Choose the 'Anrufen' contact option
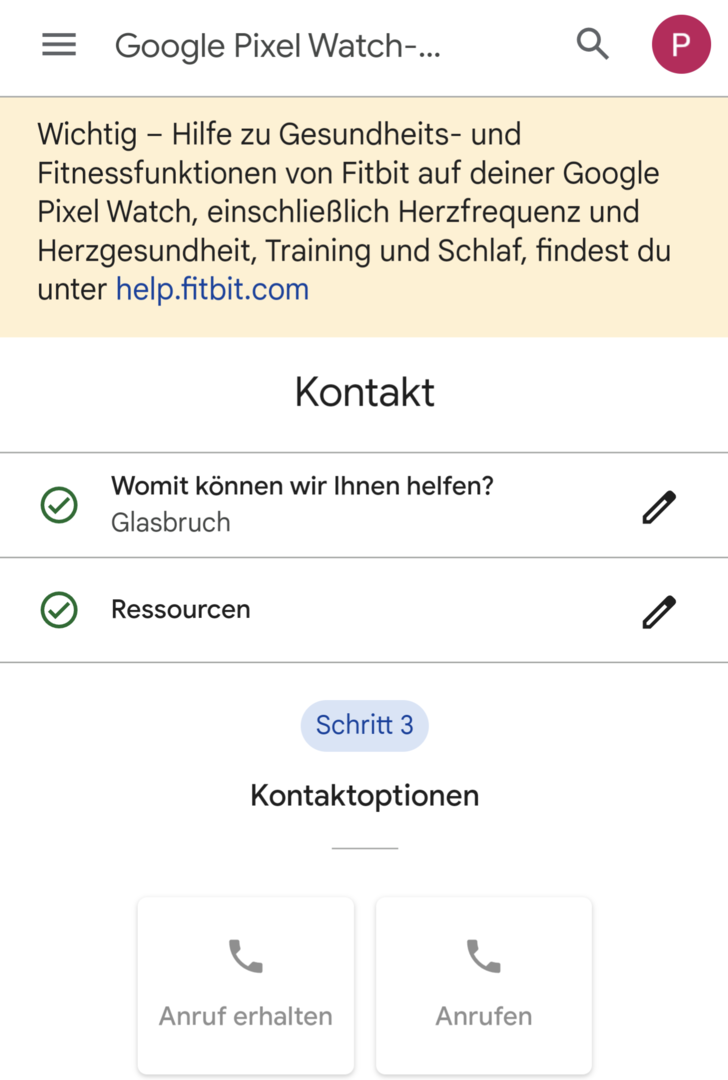Image resolution: width=728 pixels, height=1080 pixels. tap(484, 984)
